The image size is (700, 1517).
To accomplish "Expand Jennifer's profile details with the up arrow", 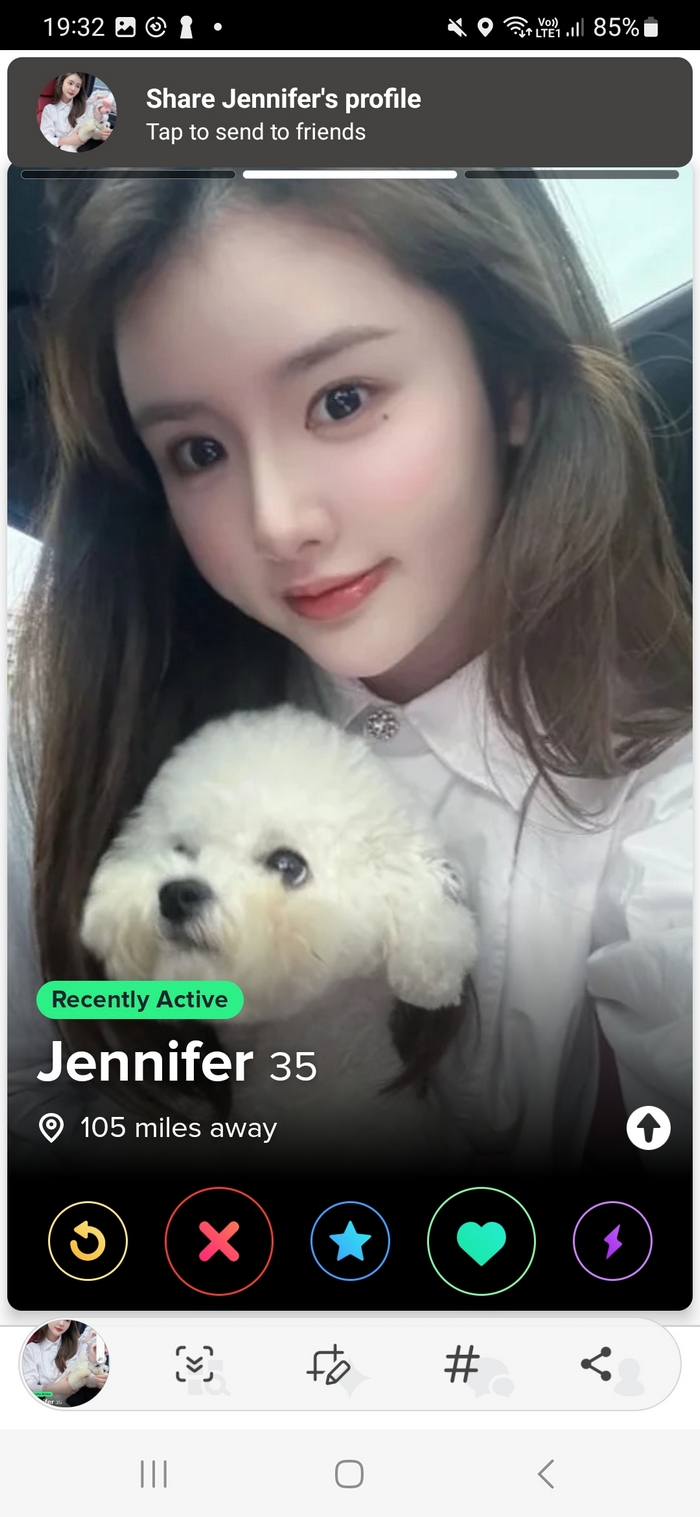I will (x=648, y=1129).
